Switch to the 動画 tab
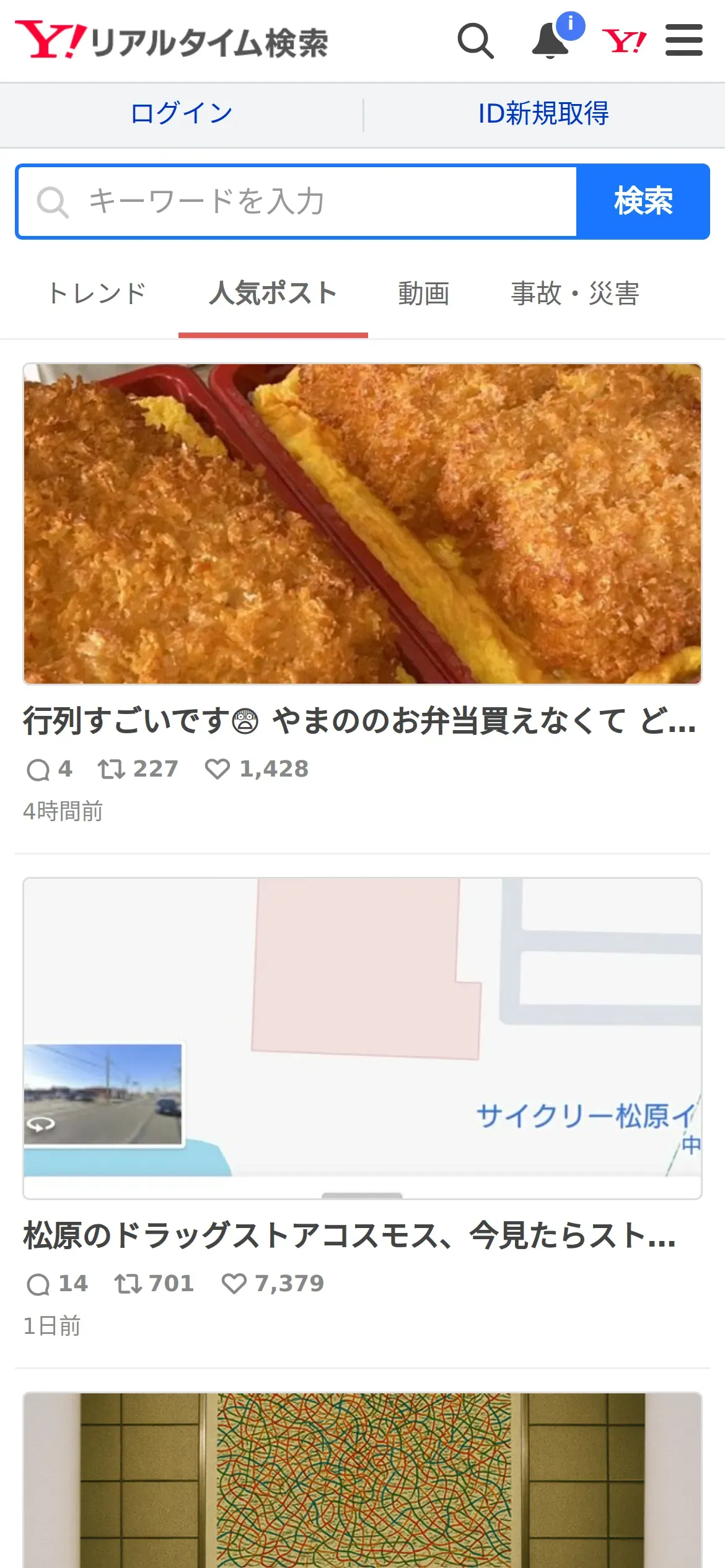 [424, 294]
